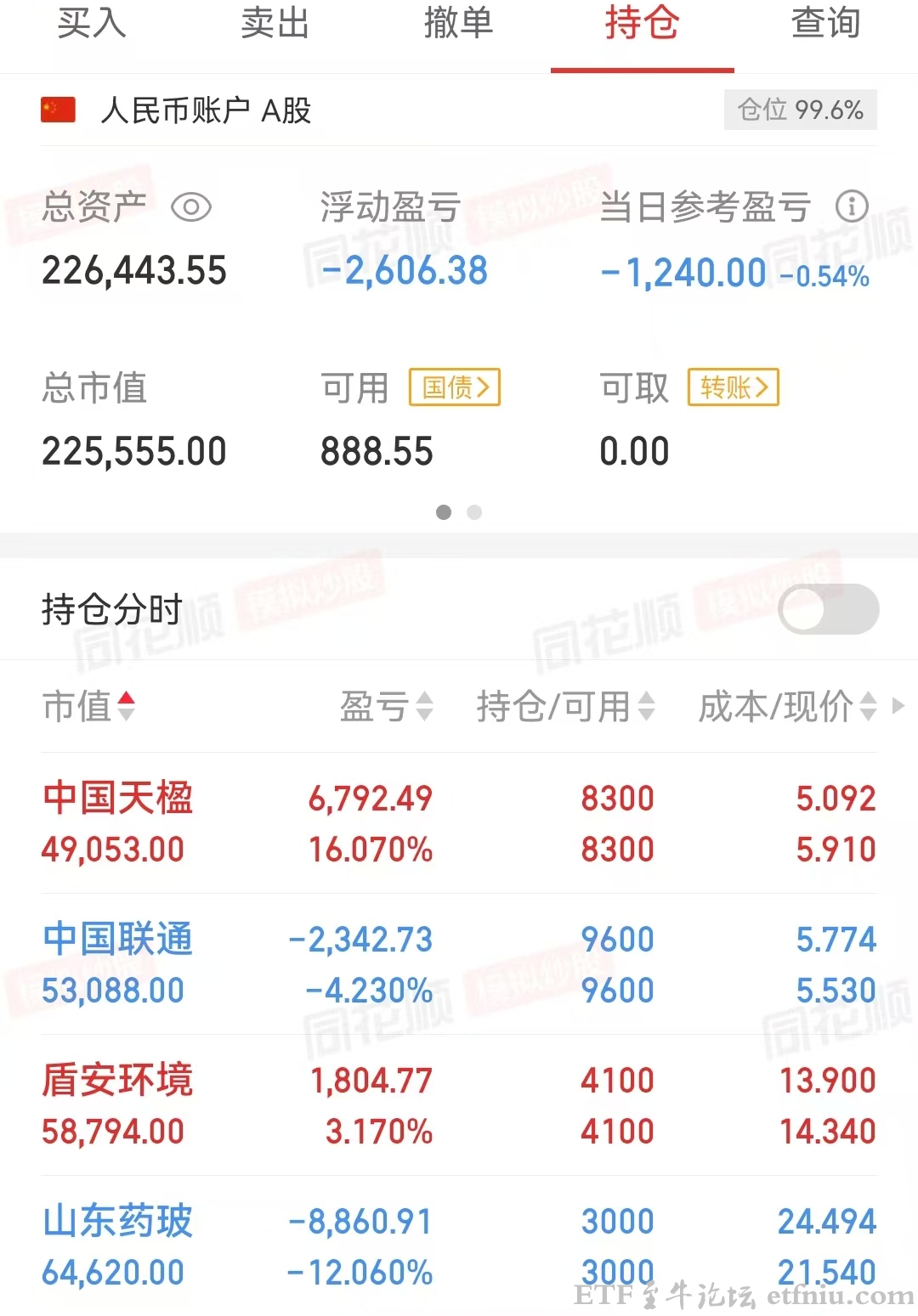The image size is (918, 1316).
Task: Switch to the 买入 tab
Action: point(92,25)
